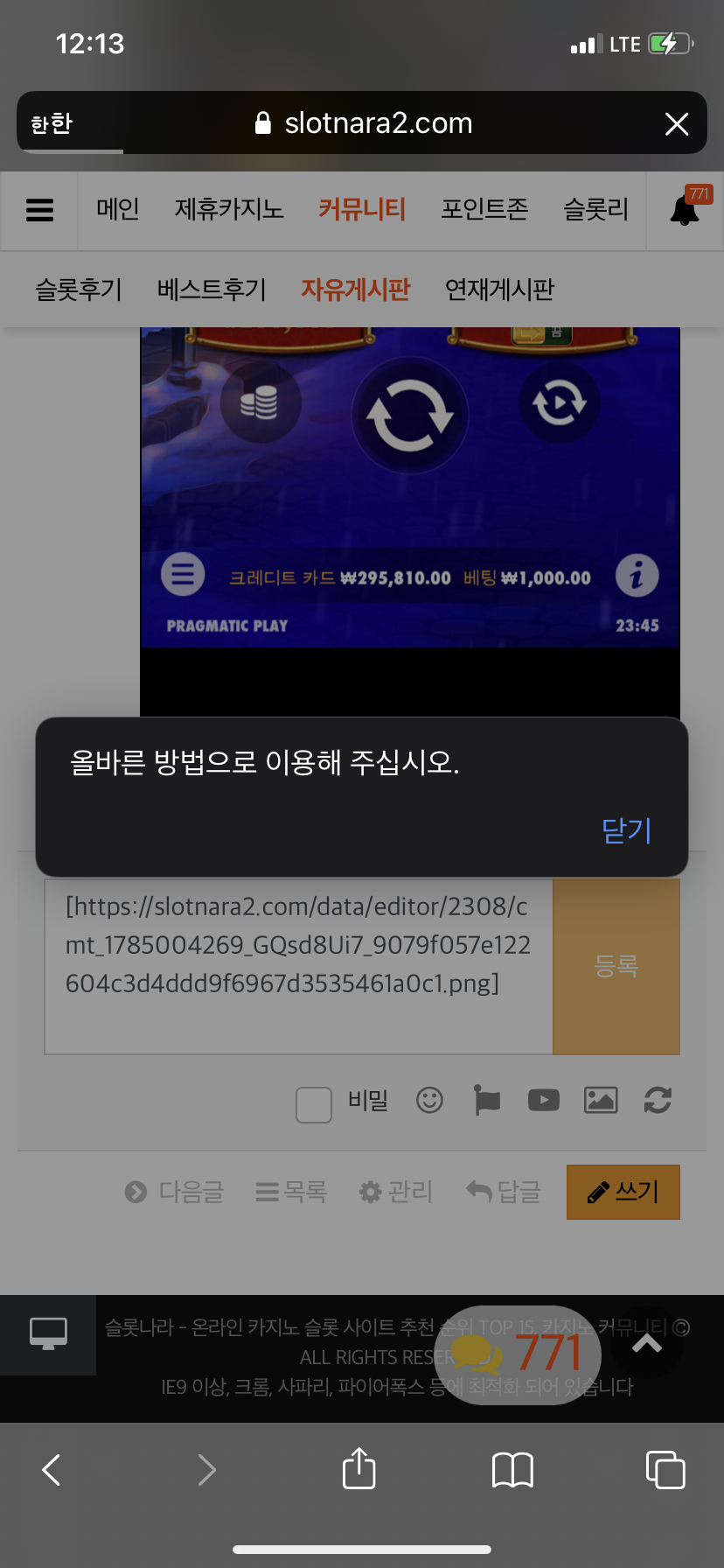Open the 포인트존 tab
Image resolution: width=724 pixels, height=1568 pixels.
point(484,209)
